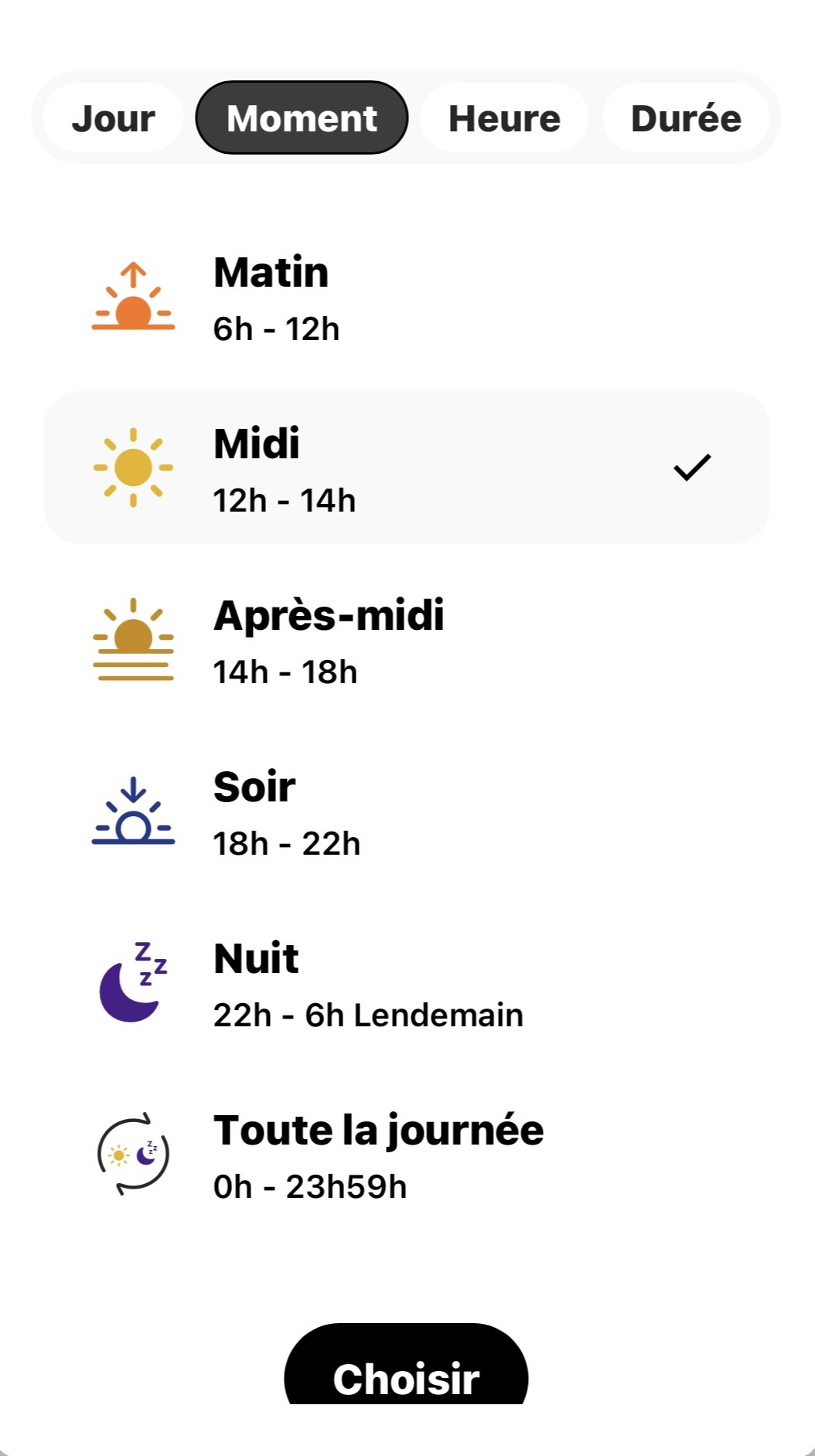Select Toute la journée 0h - 23h59h
Screen dimensions: 815x1456
pyautogui.click(x=348, y=1153)
